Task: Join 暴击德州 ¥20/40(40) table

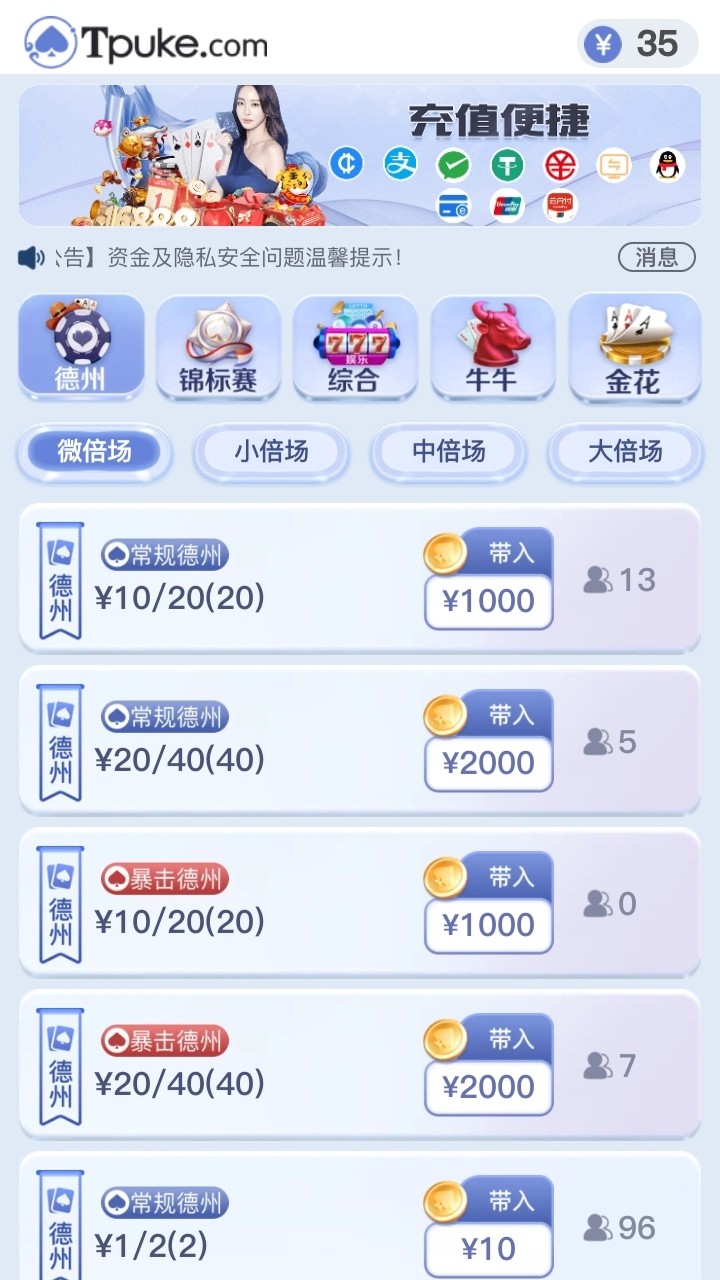Action: click(360, 1066)
